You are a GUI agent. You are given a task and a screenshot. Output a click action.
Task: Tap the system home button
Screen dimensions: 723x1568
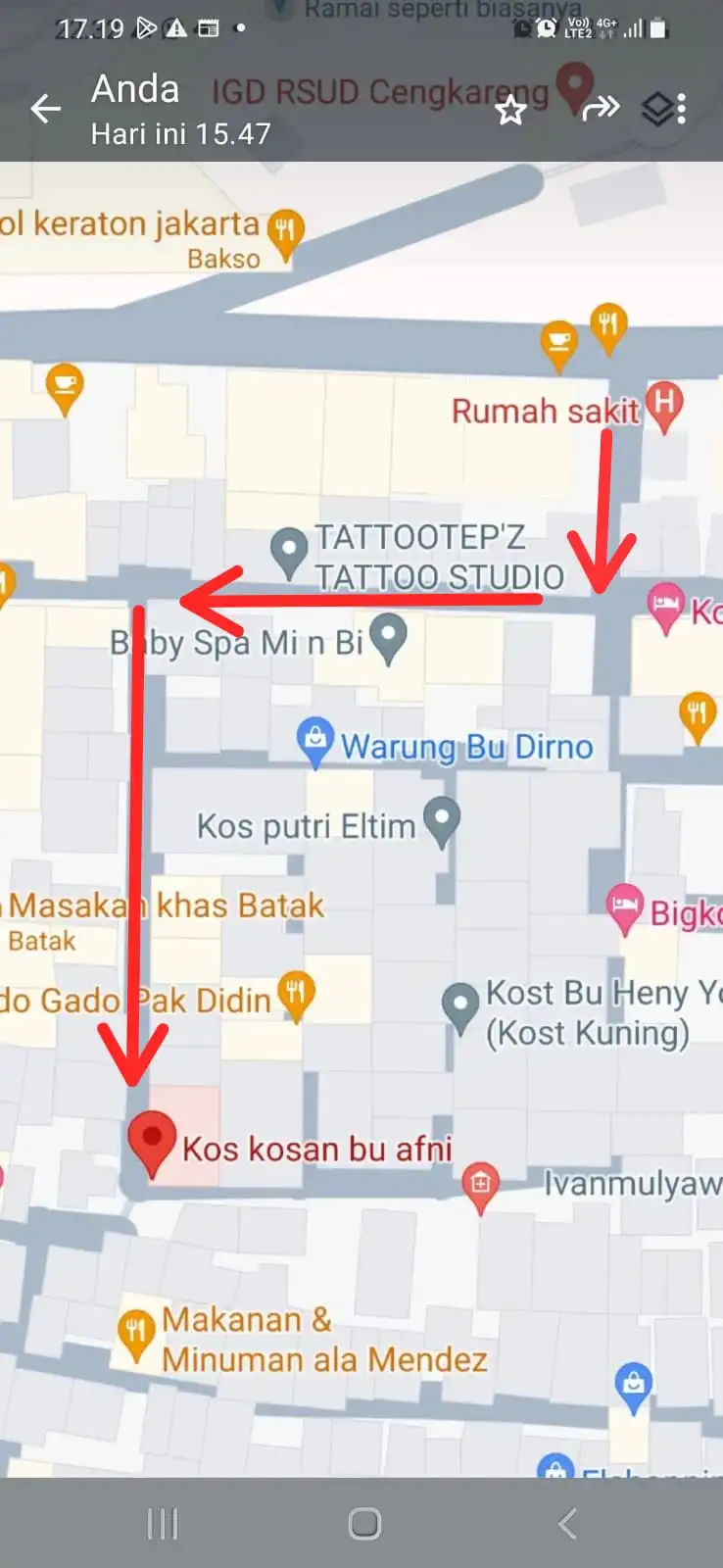[364, 1524]
